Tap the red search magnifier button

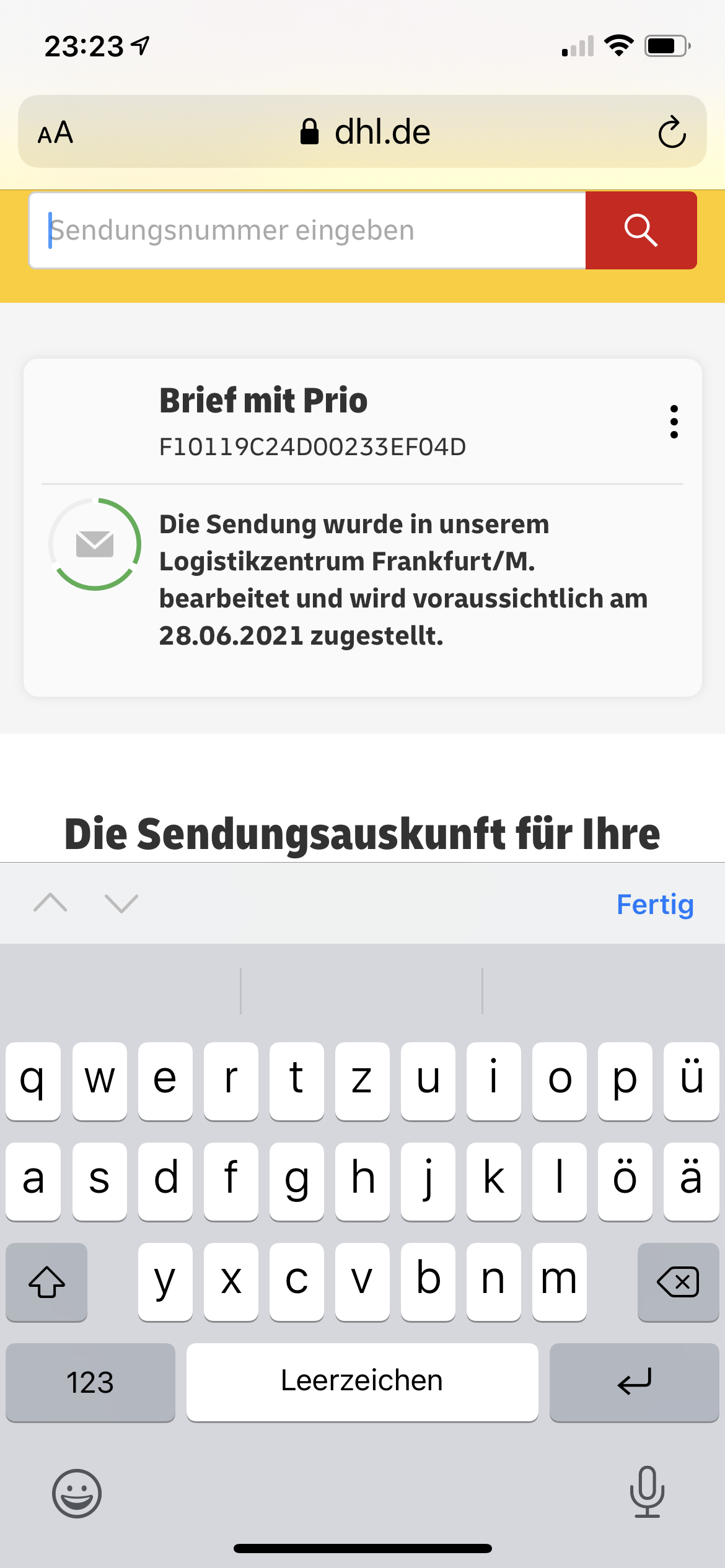click(641, 230)
